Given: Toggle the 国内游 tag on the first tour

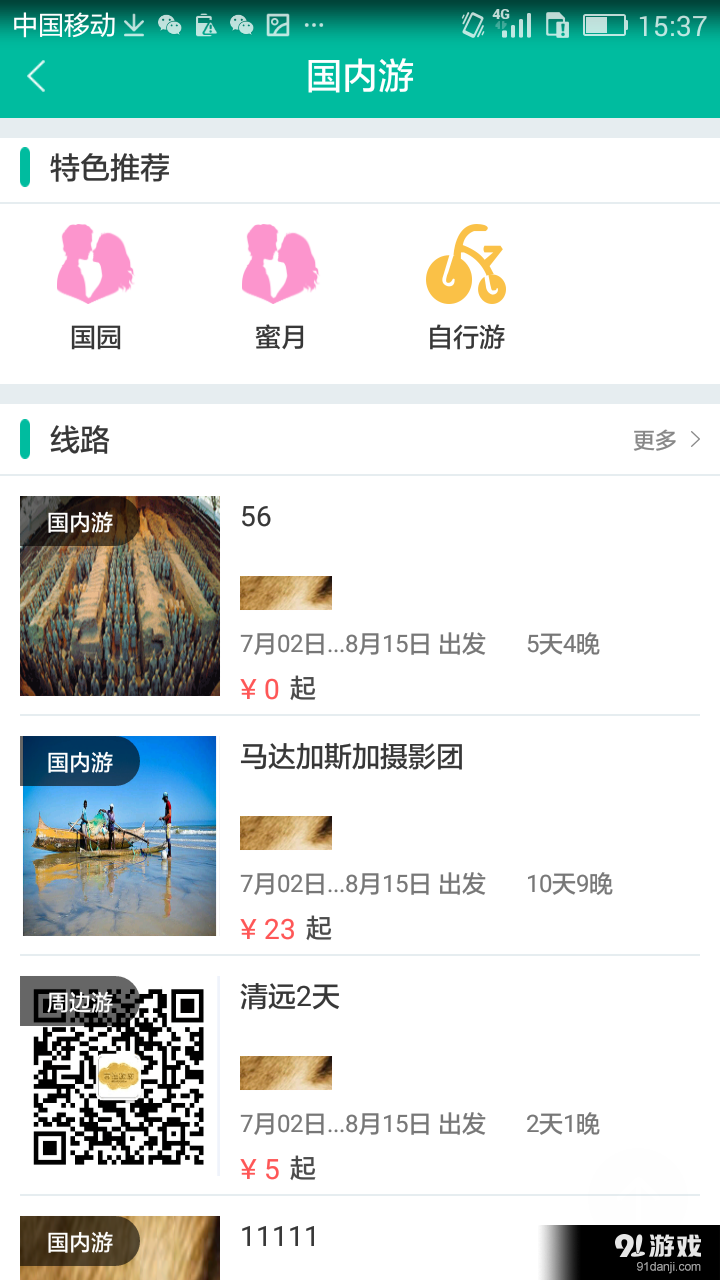Looking at the screenshot, I should coord(80,523).
